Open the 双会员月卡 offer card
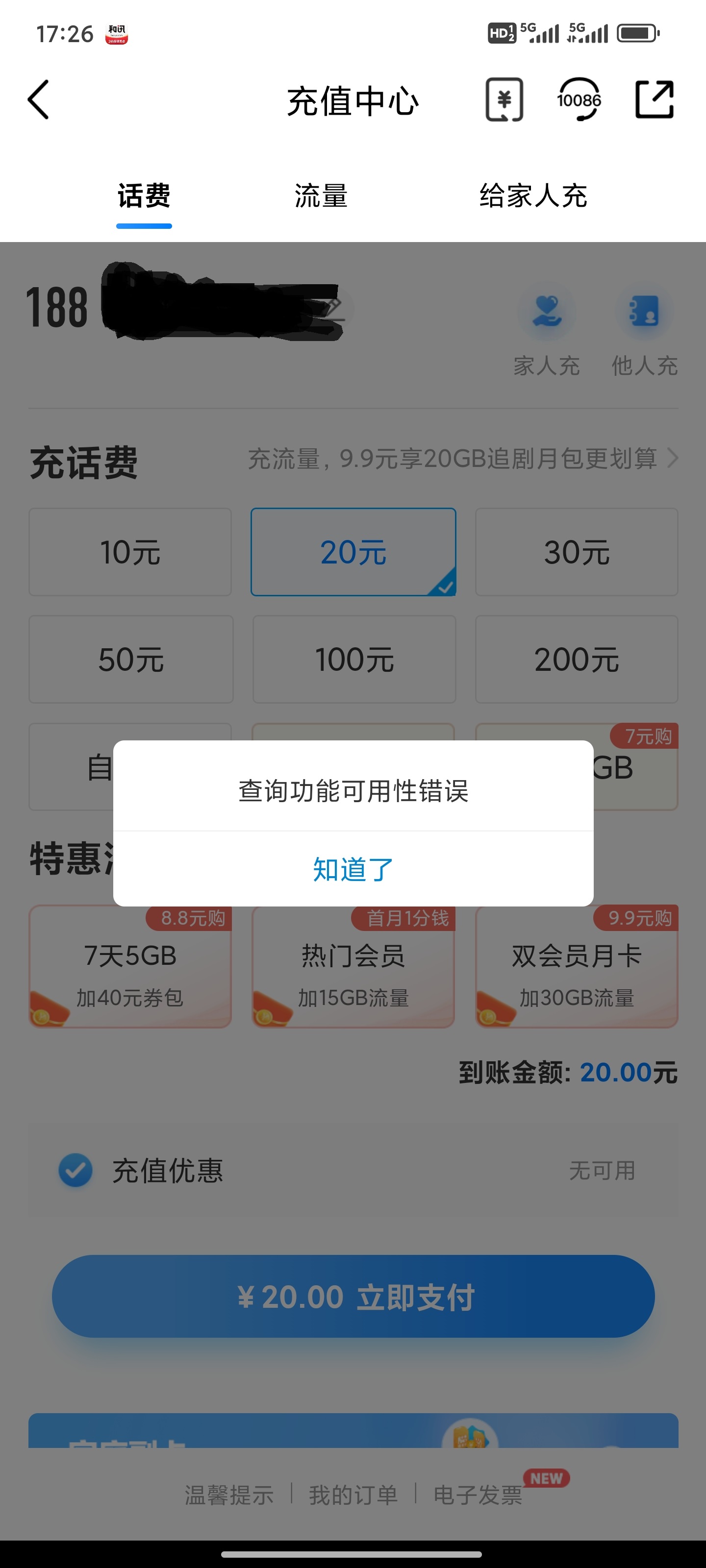Screen dimensions: 706x1568 point(576,967)
